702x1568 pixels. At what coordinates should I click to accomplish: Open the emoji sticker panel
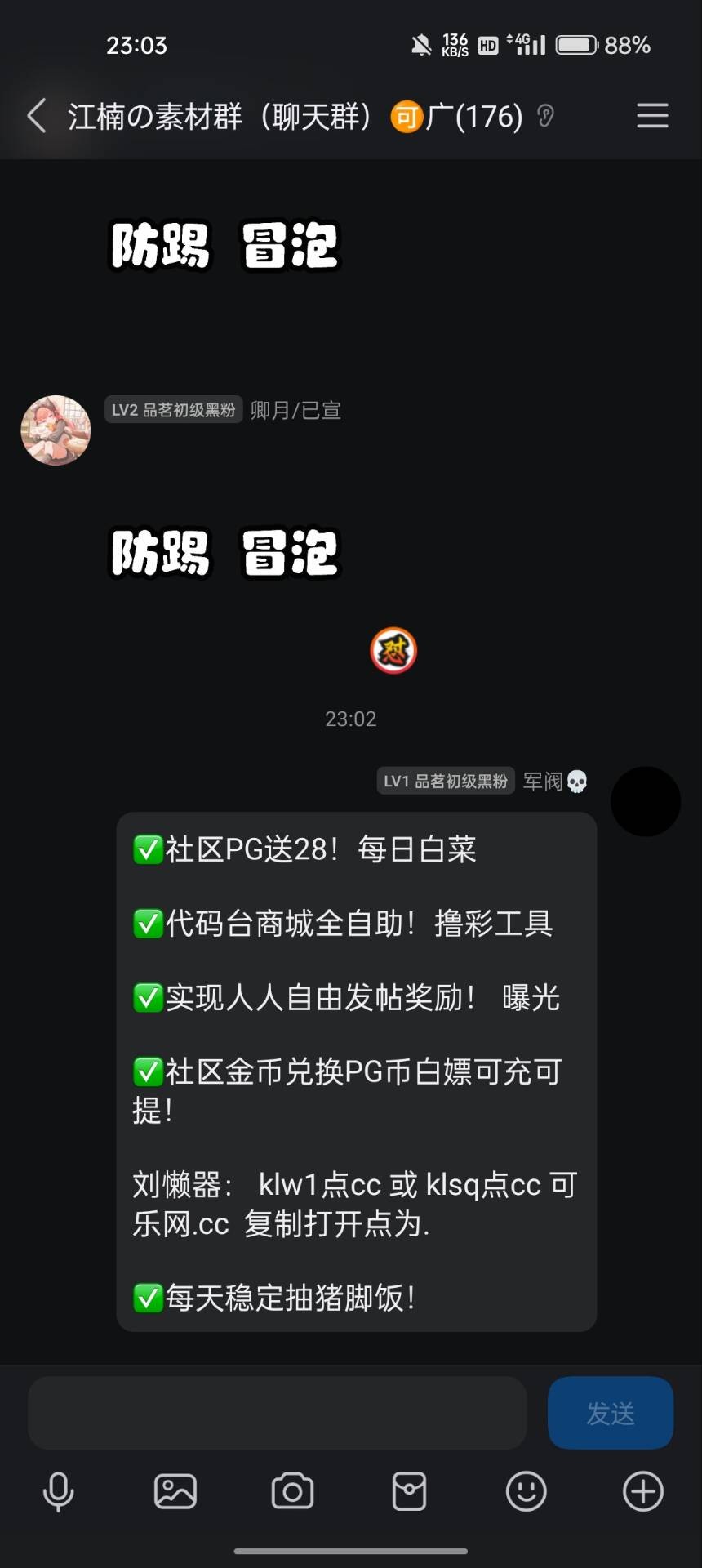tap(526, 1492)
